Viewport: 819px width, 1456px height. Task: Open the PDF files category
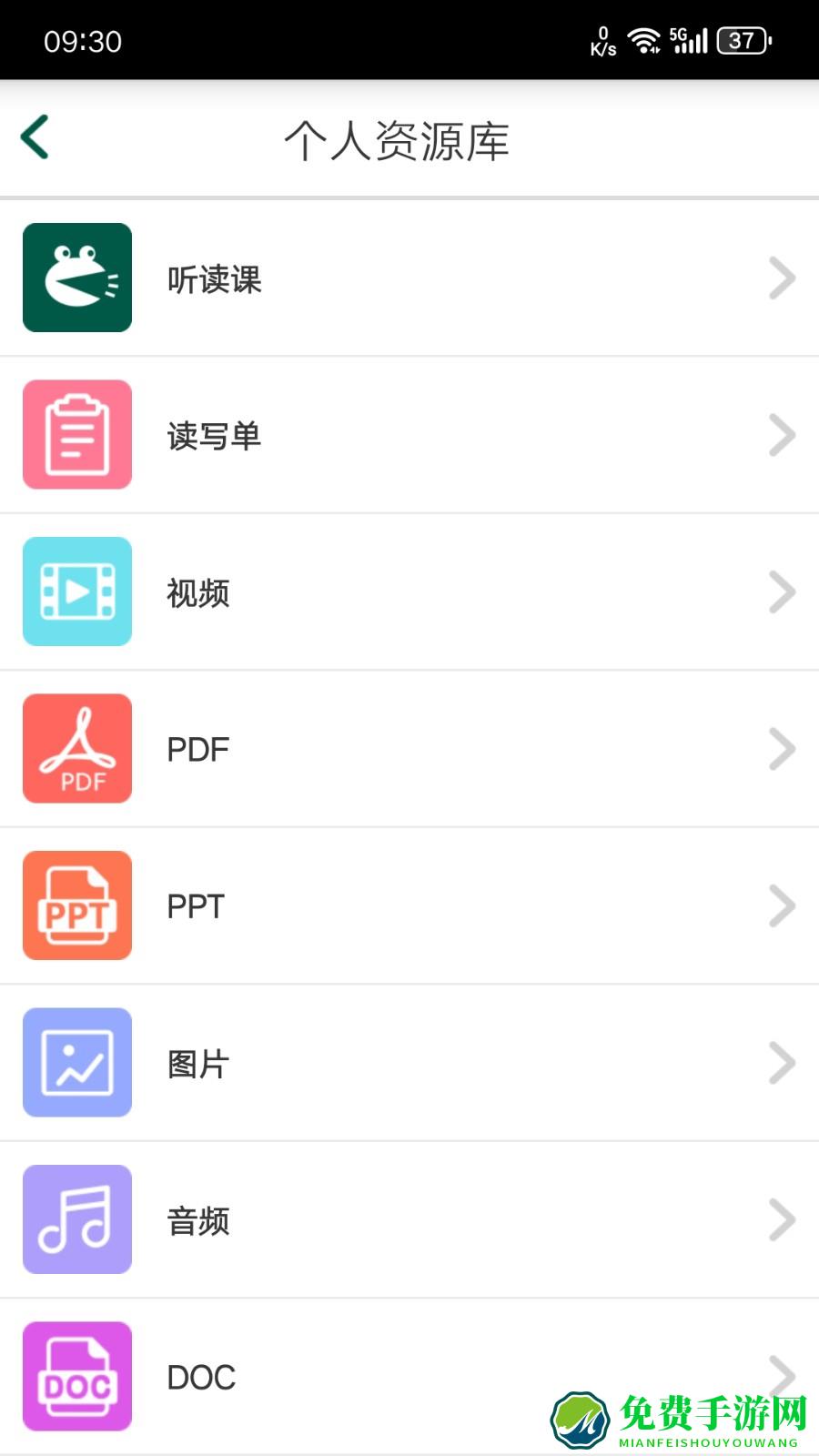(409, 749)
